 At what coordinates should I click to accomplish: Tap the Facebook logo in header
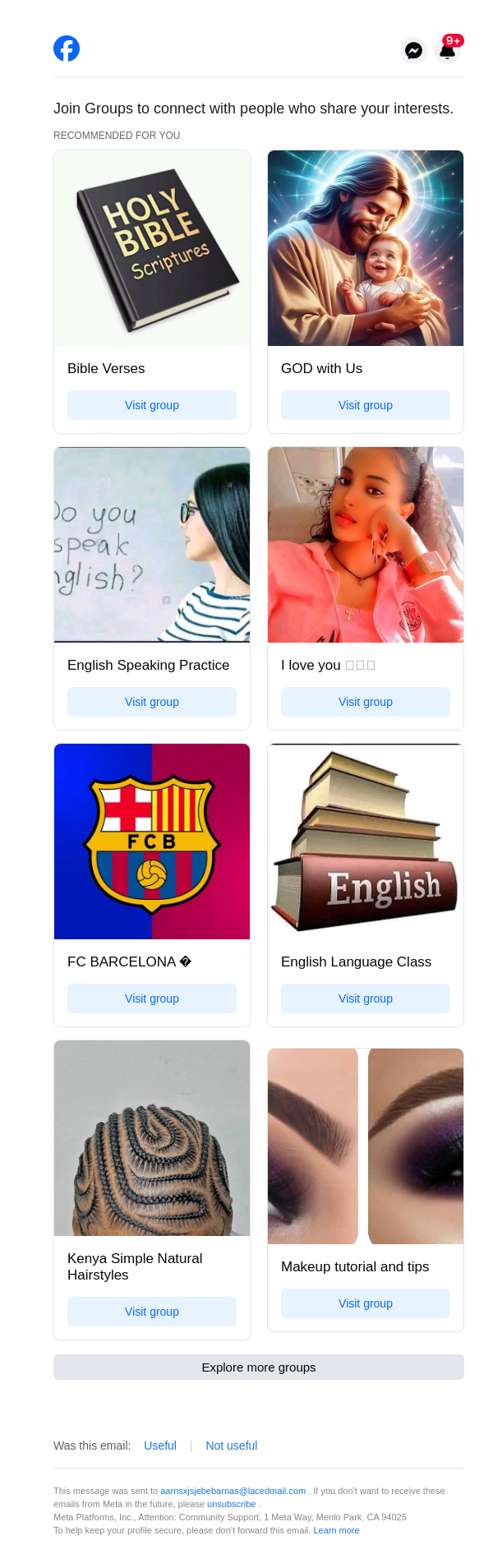click(67, 48)
